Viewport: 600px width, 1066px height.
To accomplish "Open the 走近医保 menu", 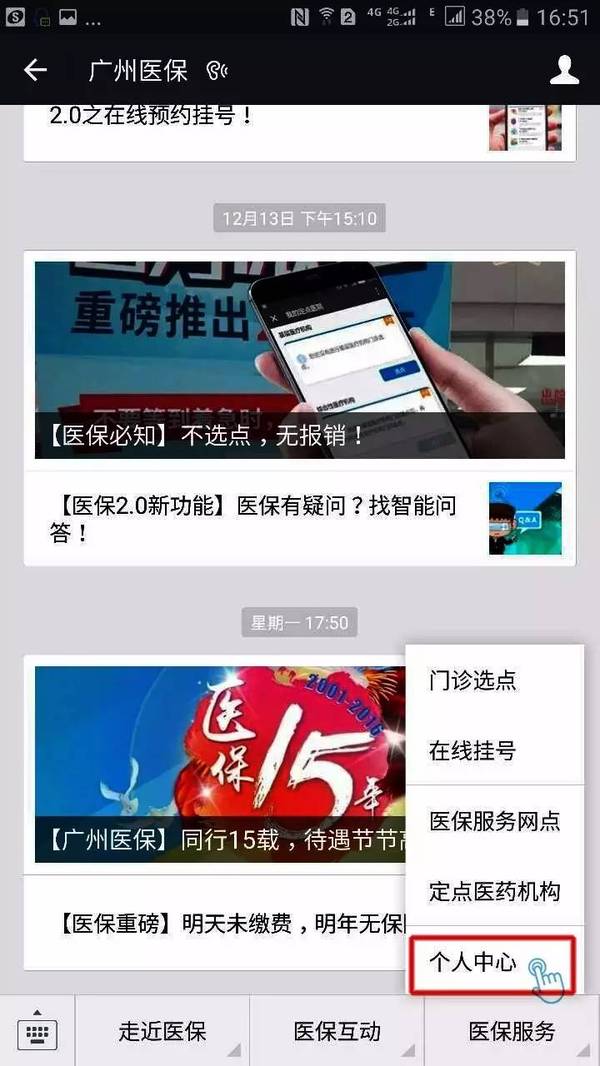I will click(x=162, y=1031).
